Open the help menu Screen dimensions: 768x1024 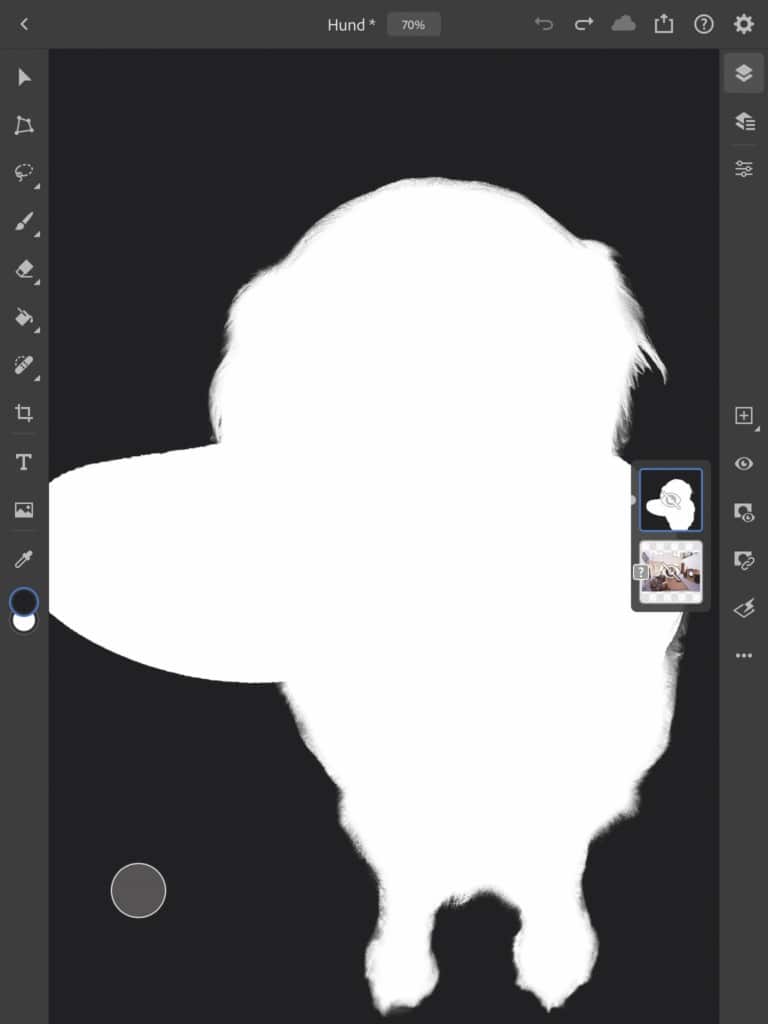[x=704, y=24]
